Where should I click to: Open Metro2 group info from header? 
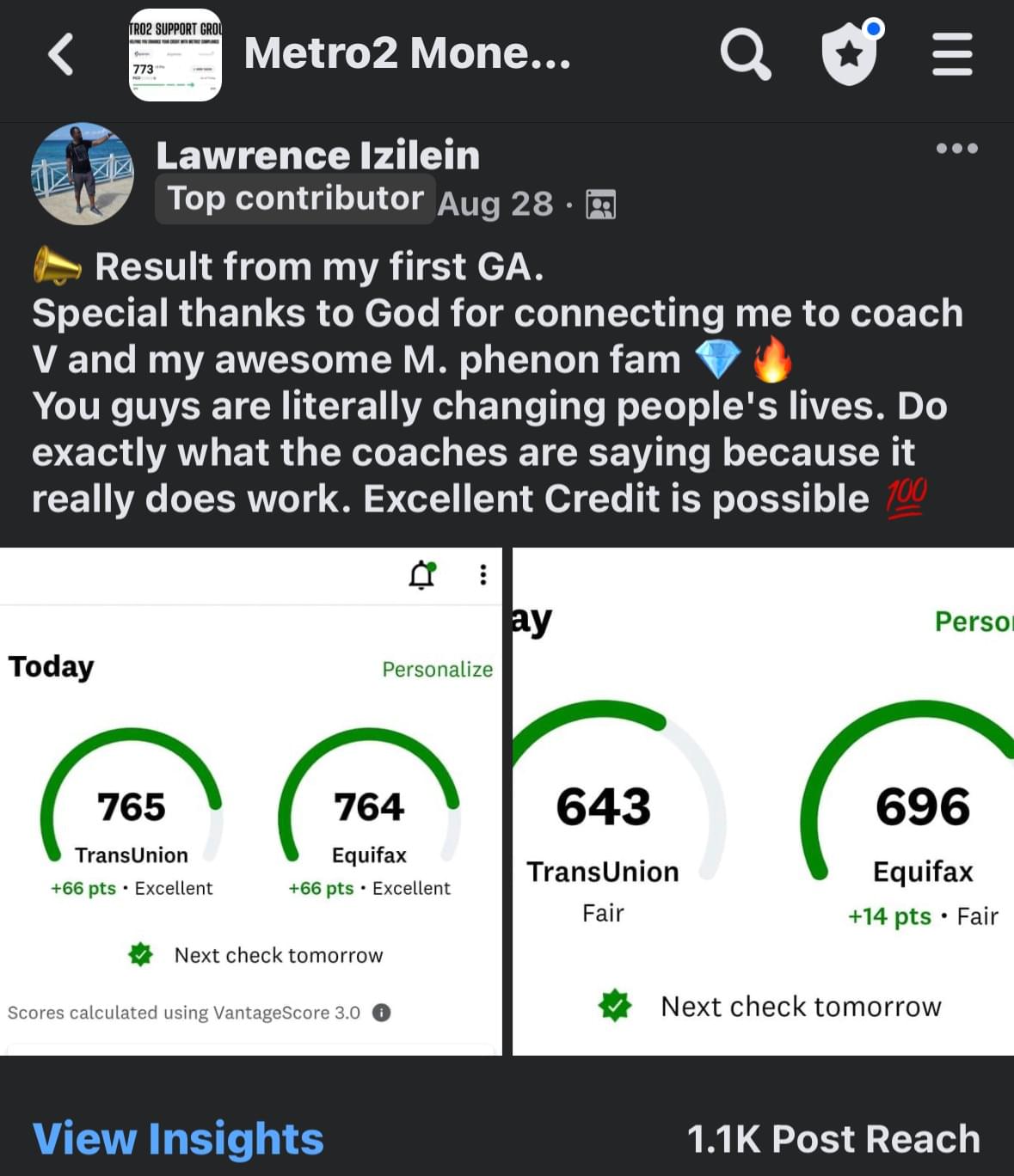click(406, 53)
